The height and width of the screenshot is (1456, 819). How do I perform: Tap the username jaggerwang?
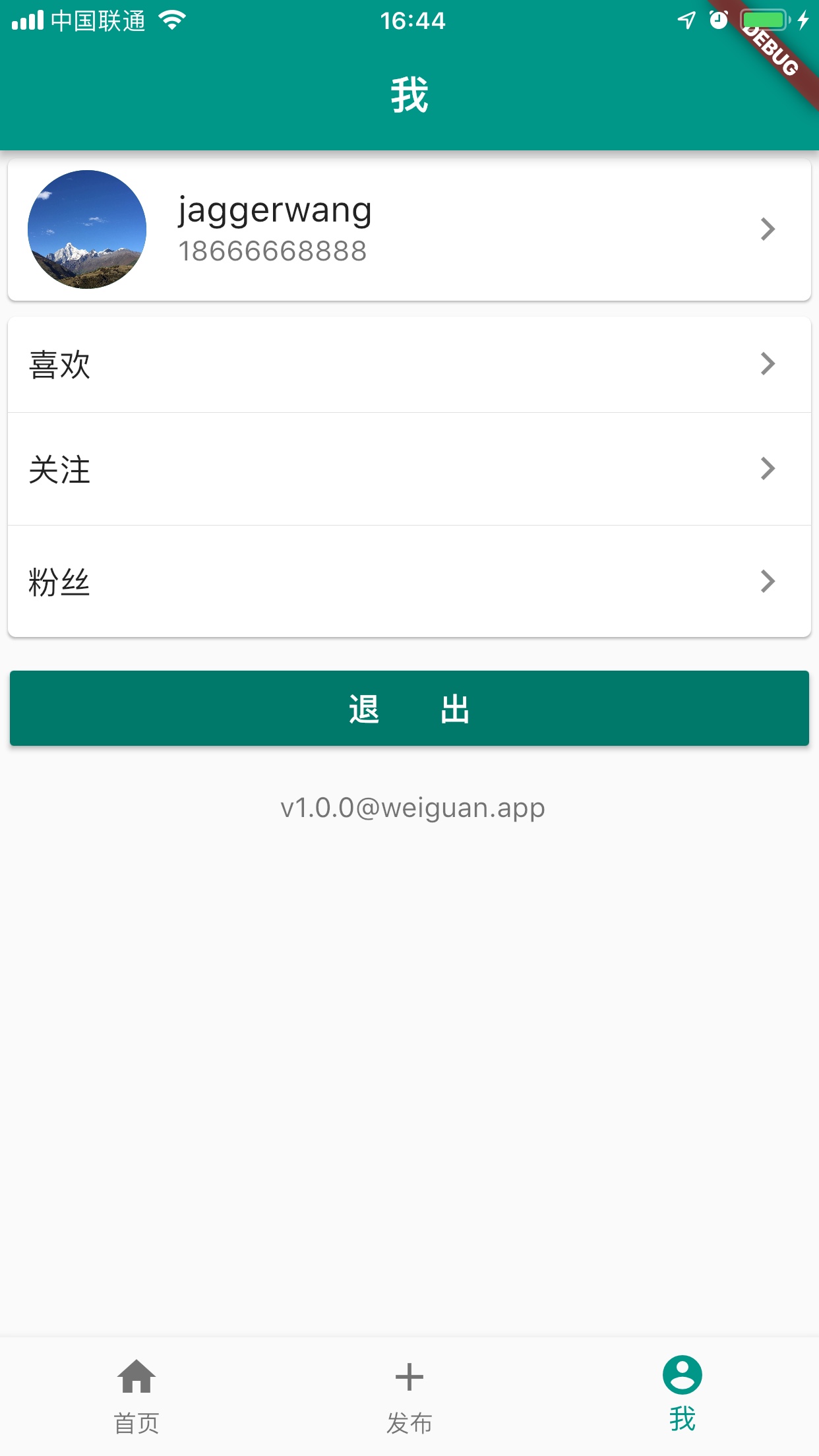(x=275, y=210)
